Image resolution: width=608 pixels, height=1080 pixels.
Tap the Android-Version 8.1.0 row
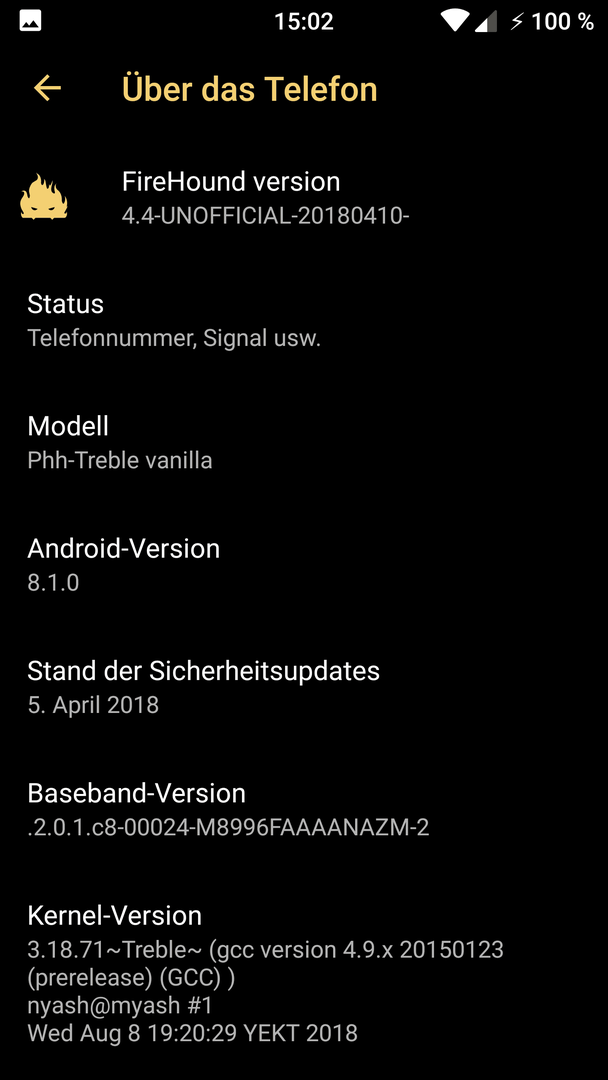tap(304, 565)
